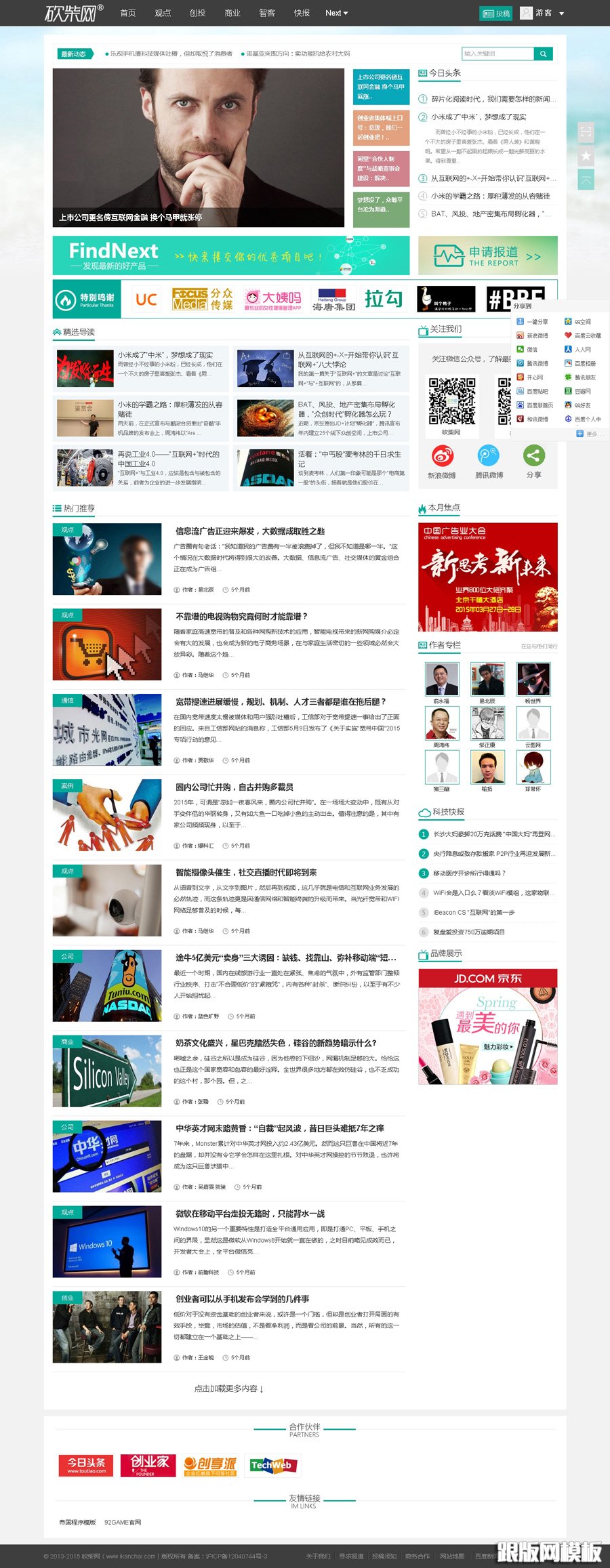This screenshot has width=610, height=1568.
Task: Click inside the keyword search box
Action: click(x=498, y=54)
